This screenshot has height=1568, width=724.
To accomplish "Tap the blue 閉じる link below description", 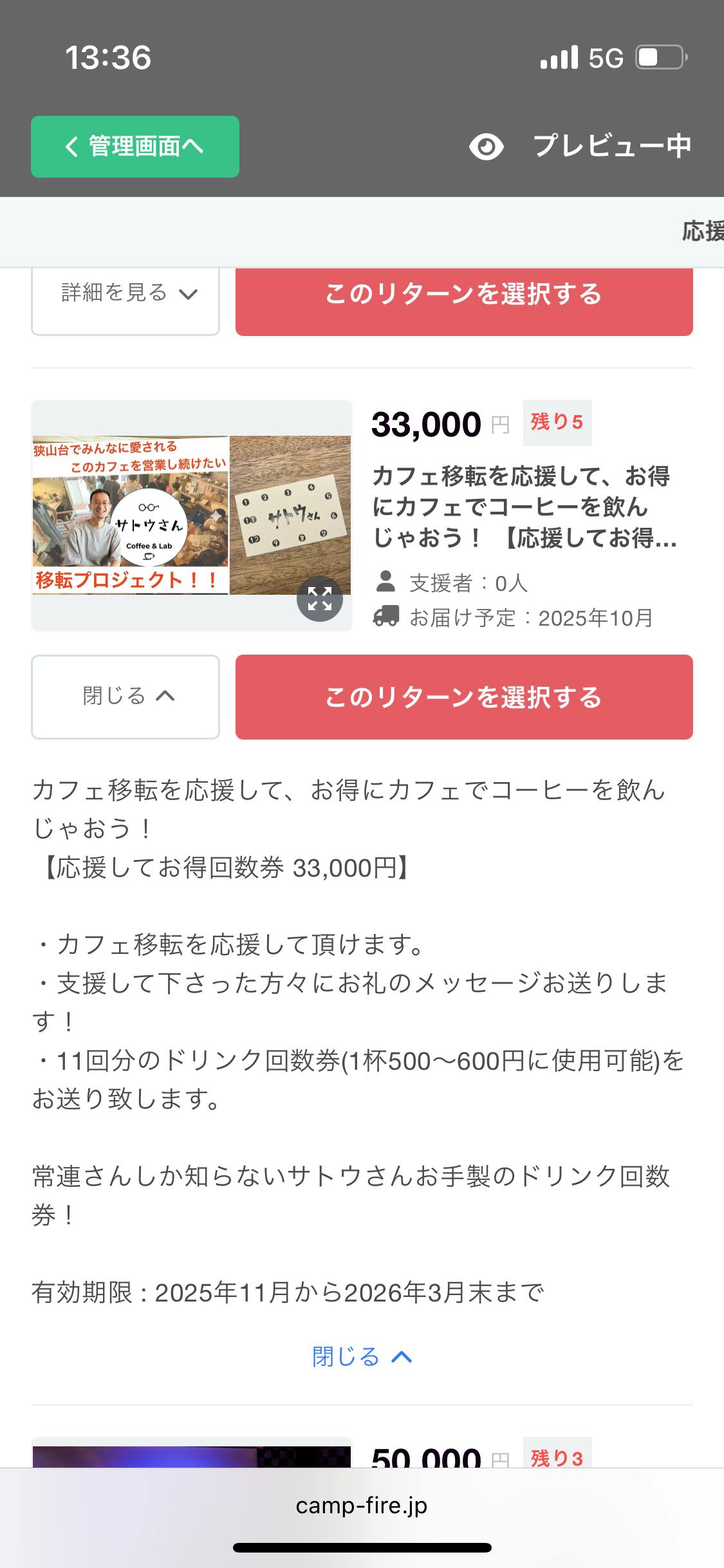I will [x=361, y=1357].
